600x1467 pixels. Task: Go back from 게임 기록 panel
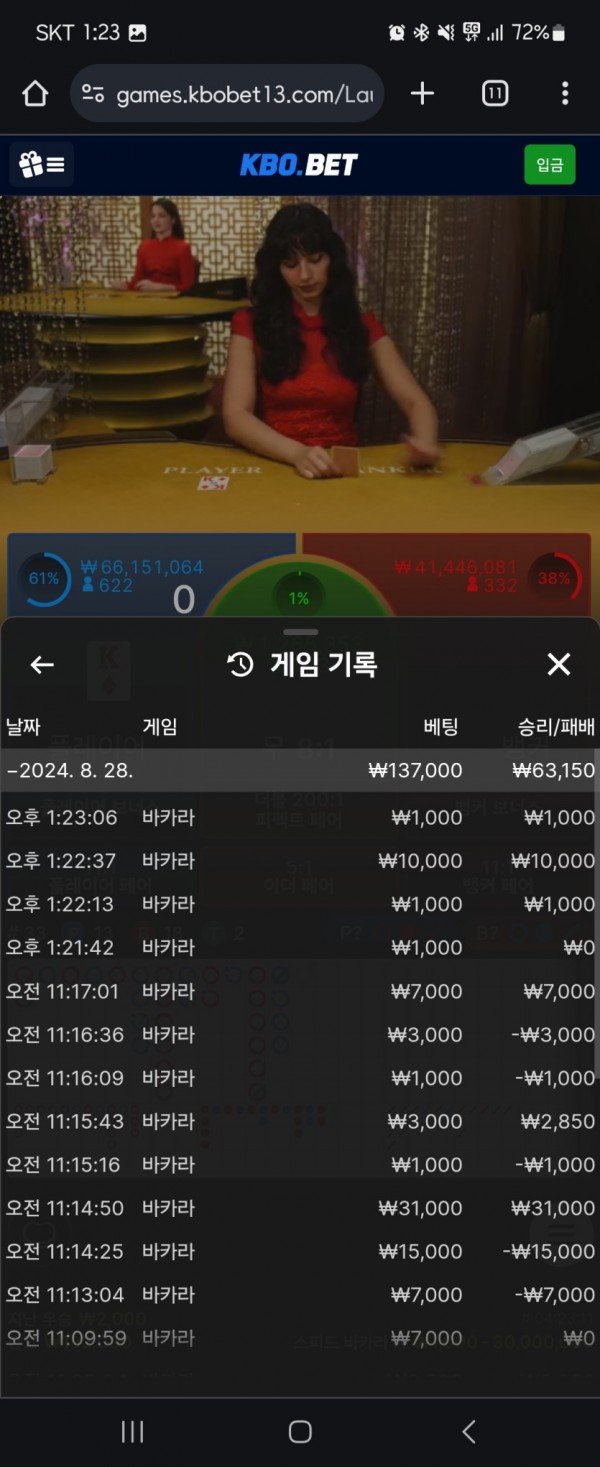(42, 665)
